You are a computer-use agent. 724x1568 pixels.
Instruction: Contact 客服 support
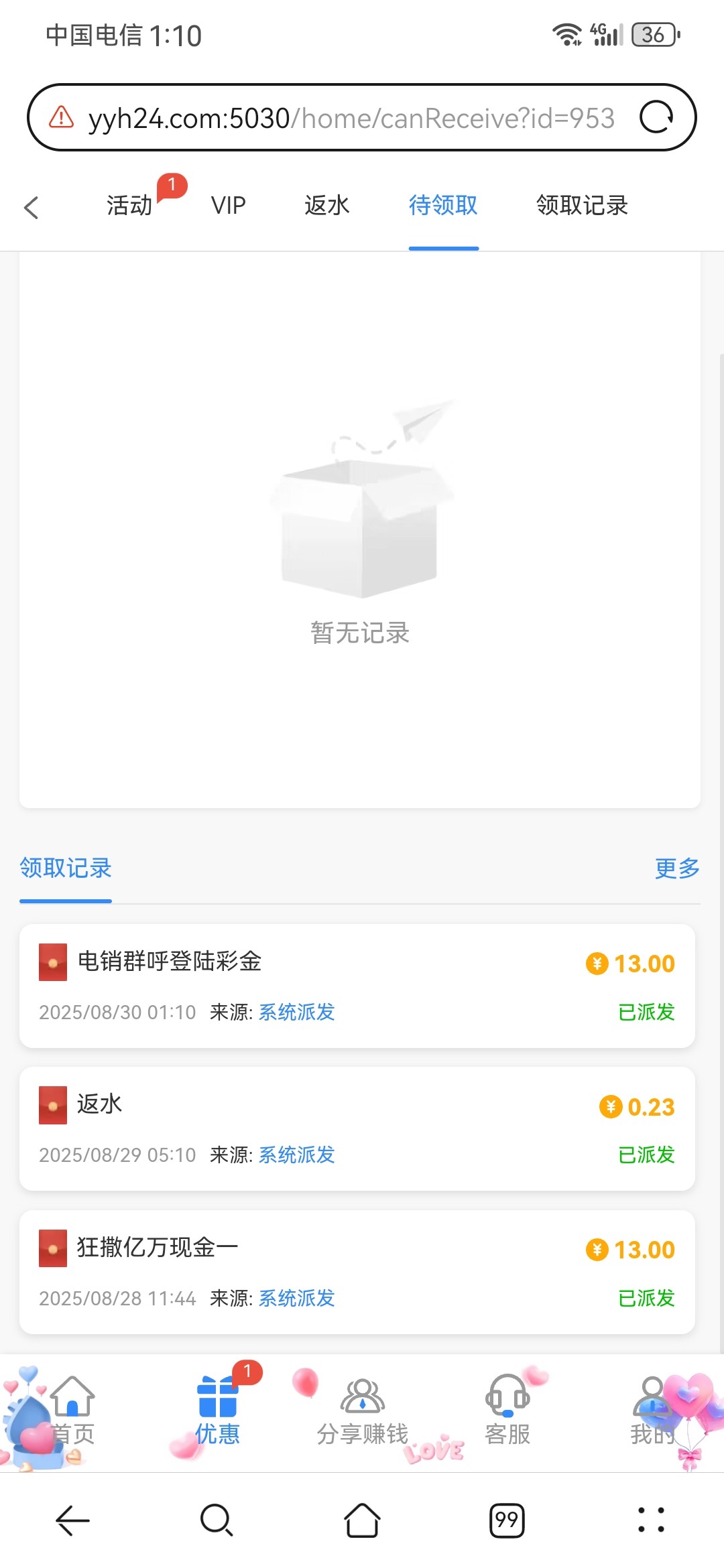point(507,1411)
